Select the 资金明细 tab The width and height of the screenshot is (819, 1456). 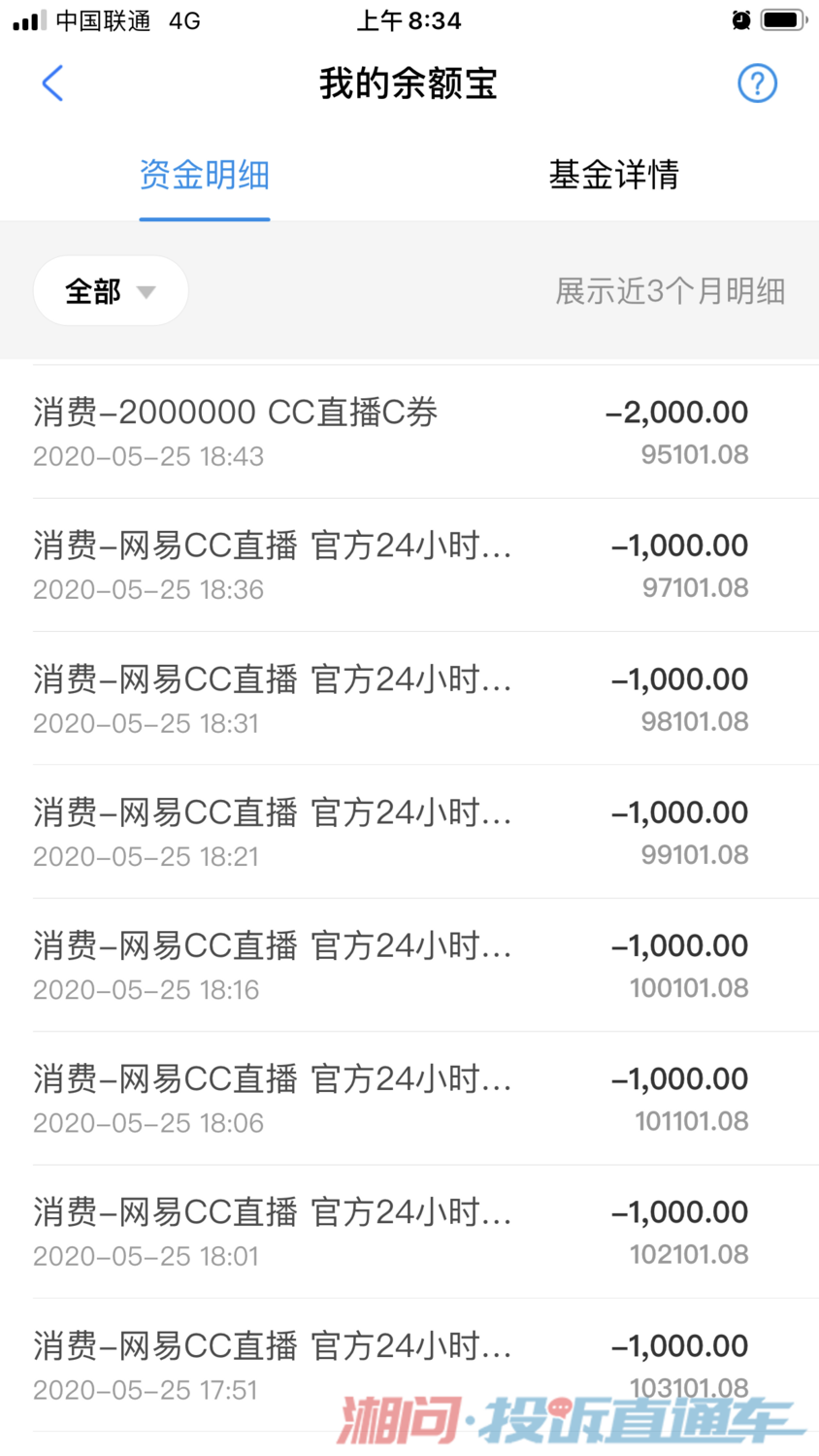204,175
